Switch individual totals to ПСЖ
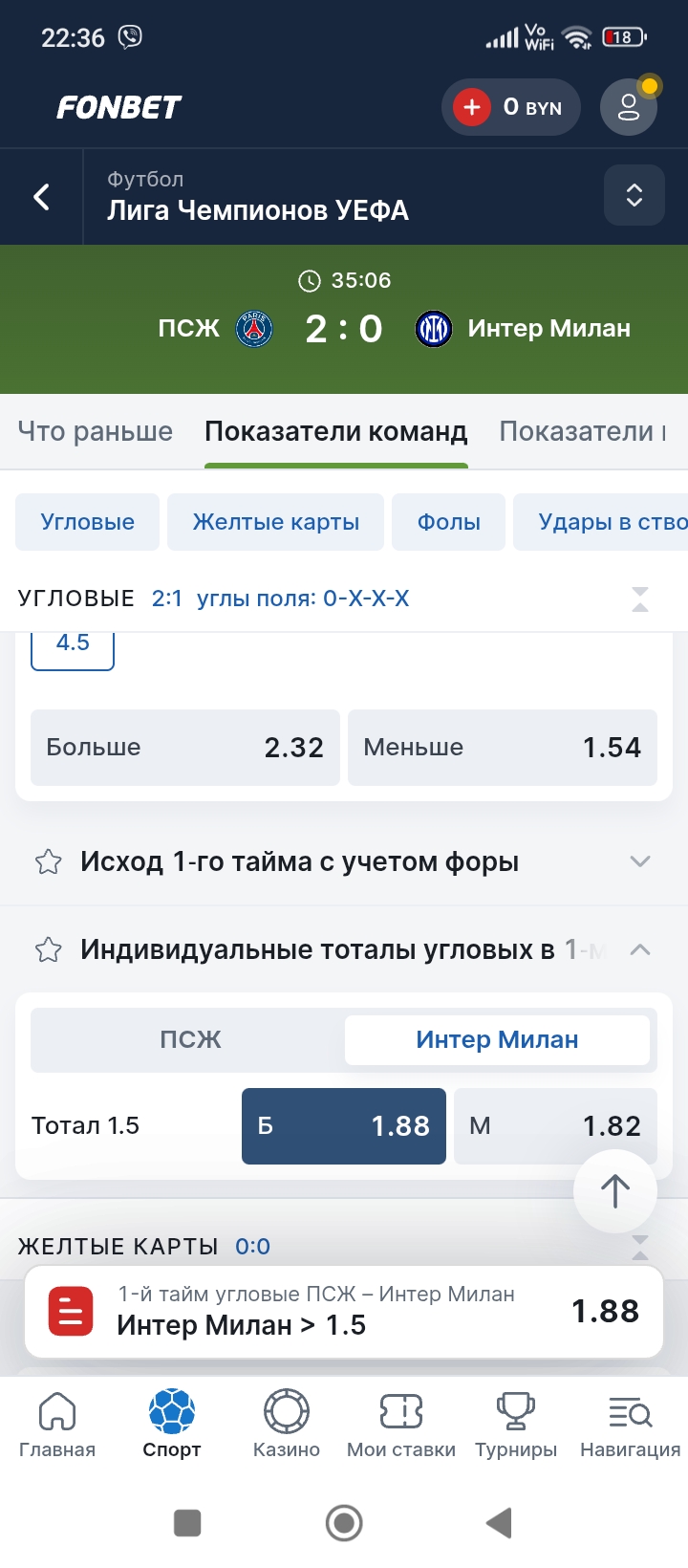 pyautogui.click(x=188, y=1039)
